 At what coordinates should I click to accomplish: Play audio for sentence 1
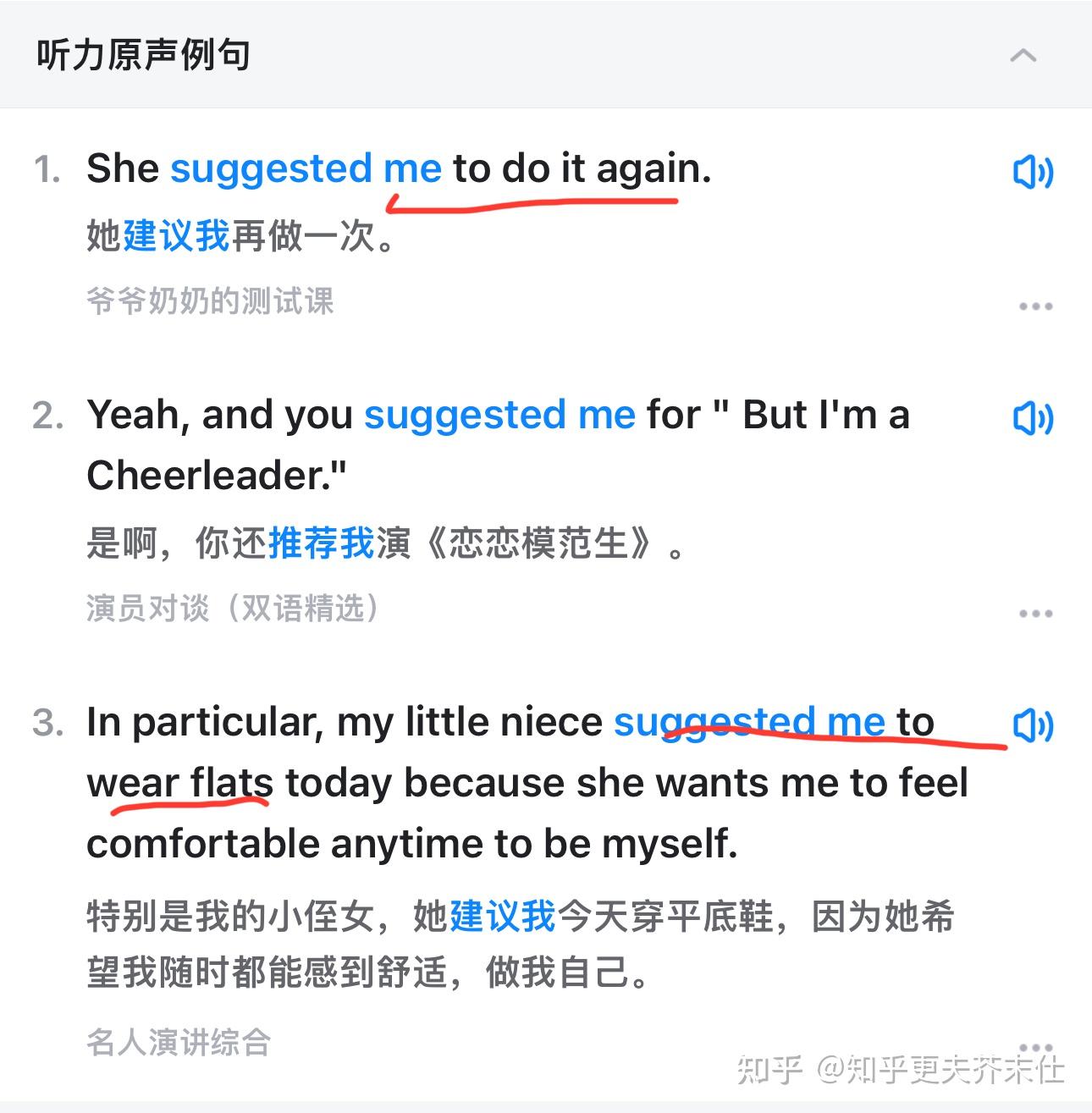click(1034, 170)
